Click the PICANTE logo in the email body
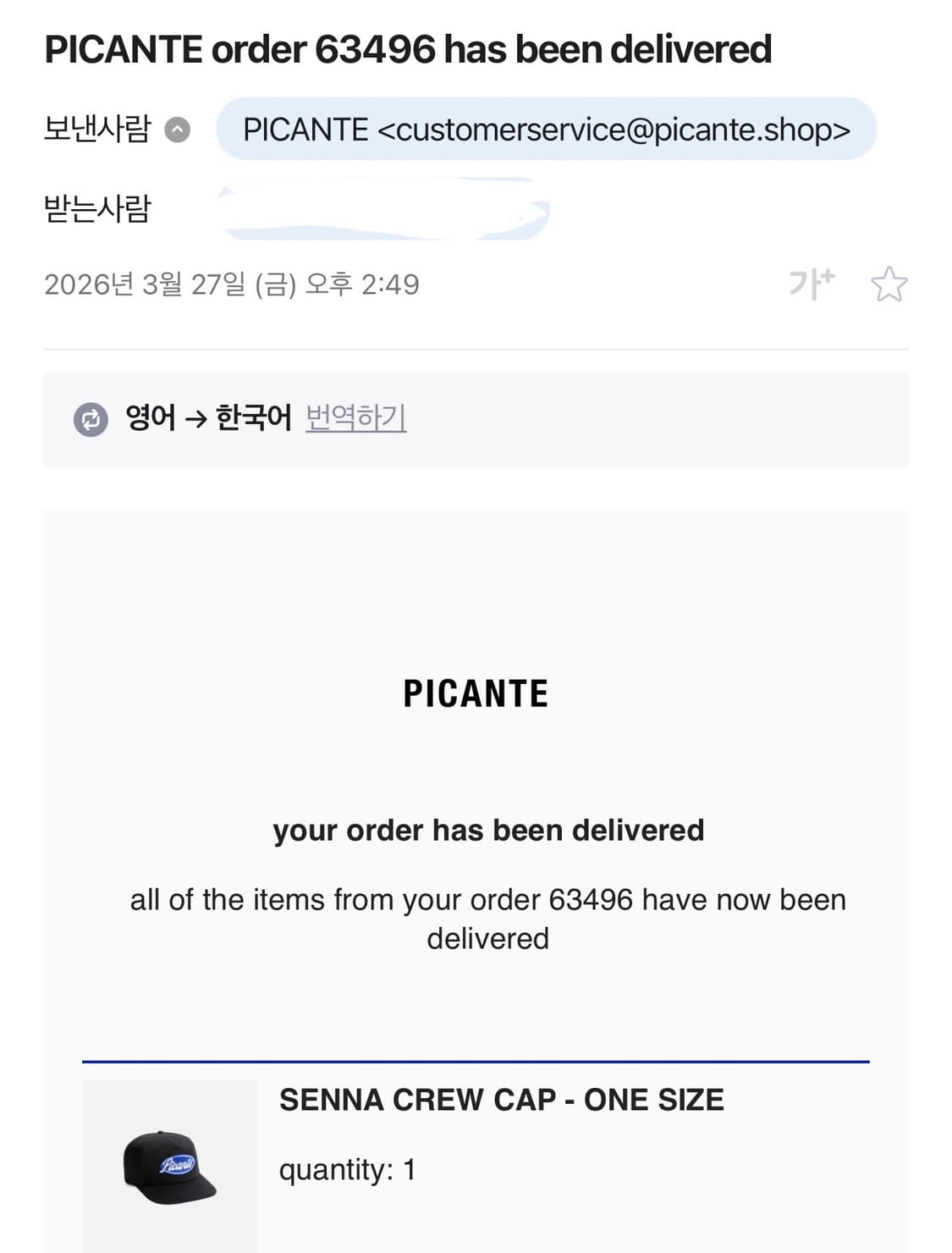 (x=476, y=693)
